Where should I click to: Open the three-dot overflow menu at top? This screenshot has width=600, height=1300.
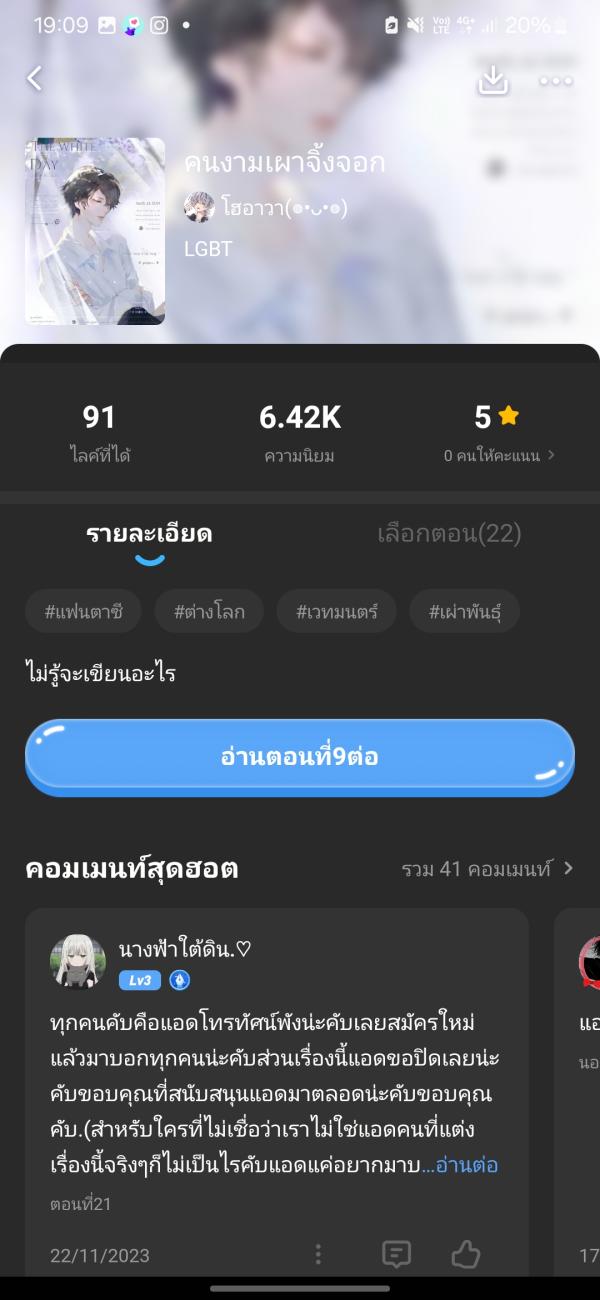point(556,81)
